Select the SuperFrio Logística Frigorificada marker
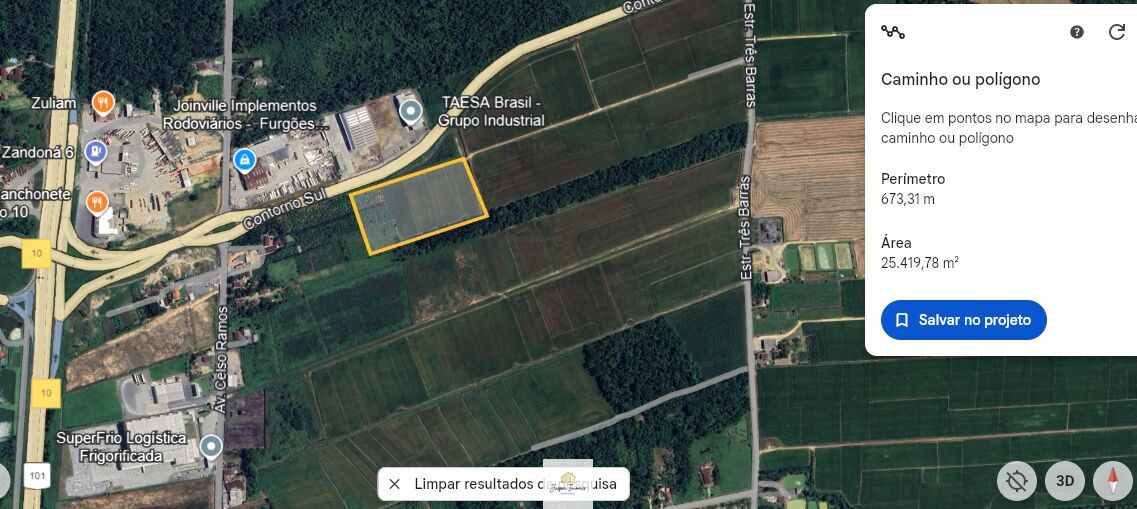Screen dimensions: 1137x509 (211, 446)
